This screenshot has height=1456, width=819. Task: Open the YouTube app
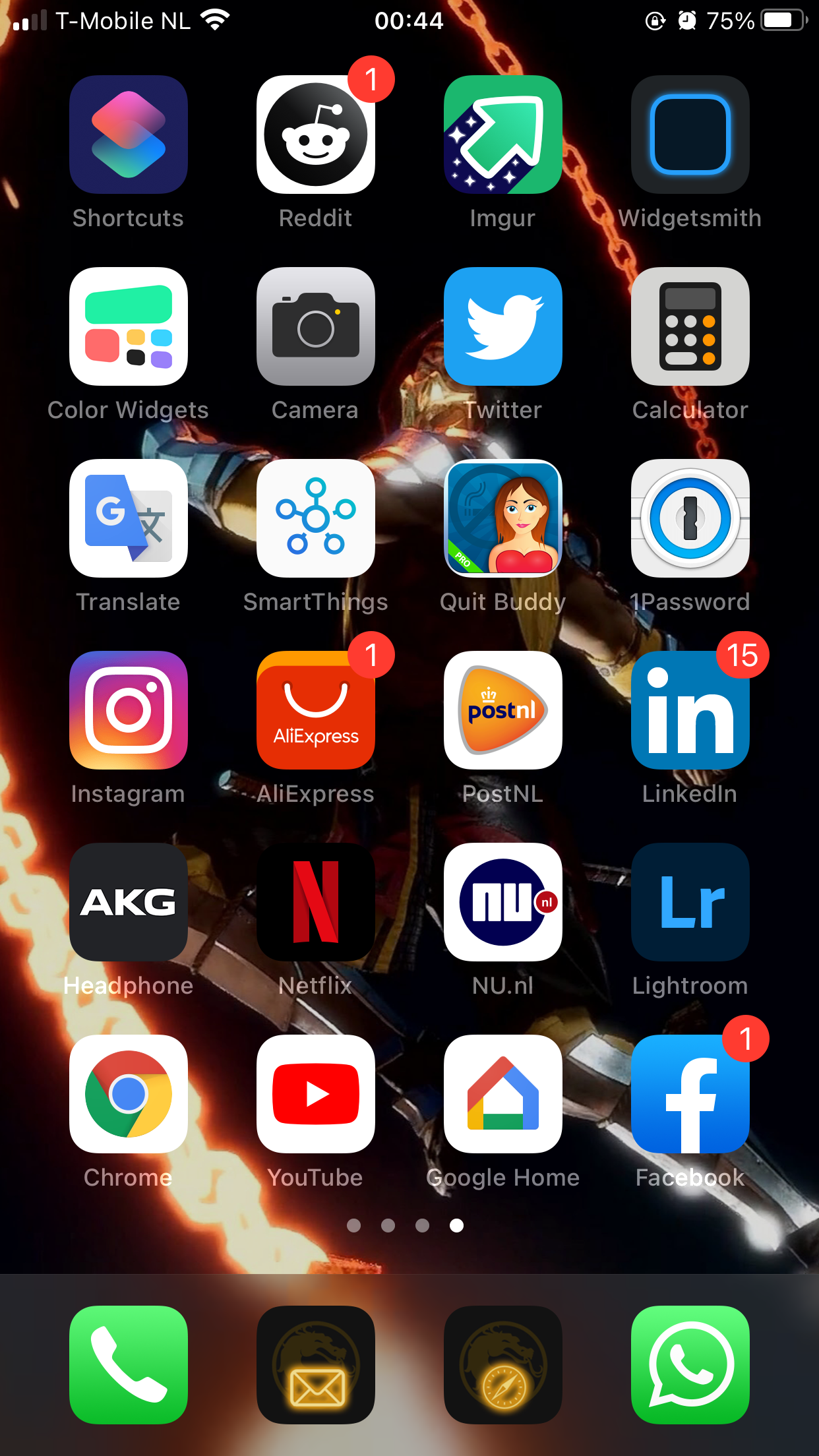[x=316, y=1094]
